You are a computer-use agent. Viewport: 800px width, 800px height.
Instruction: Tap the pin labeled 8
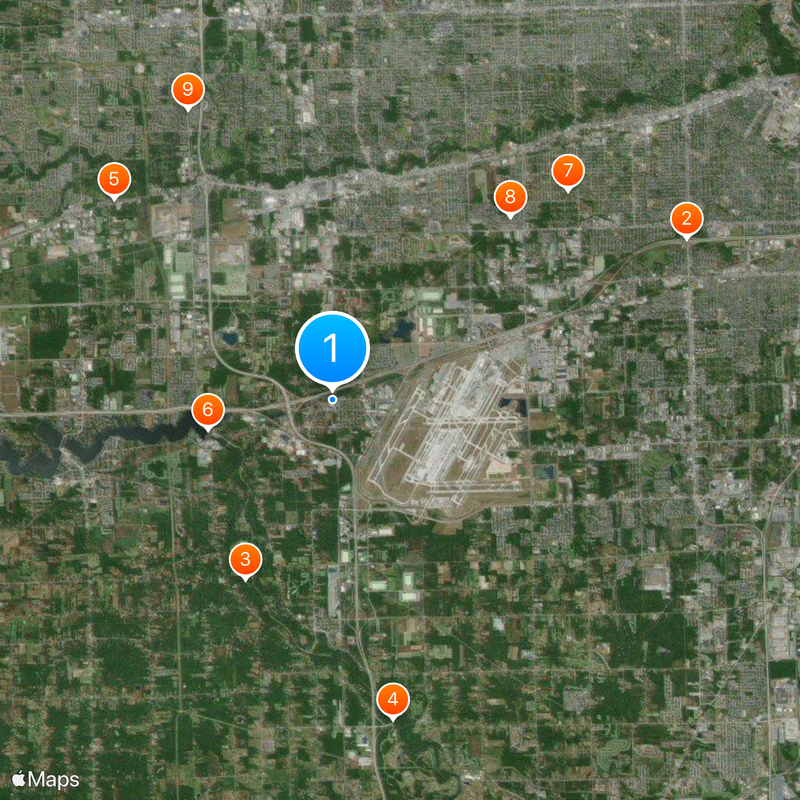point(510,196)
